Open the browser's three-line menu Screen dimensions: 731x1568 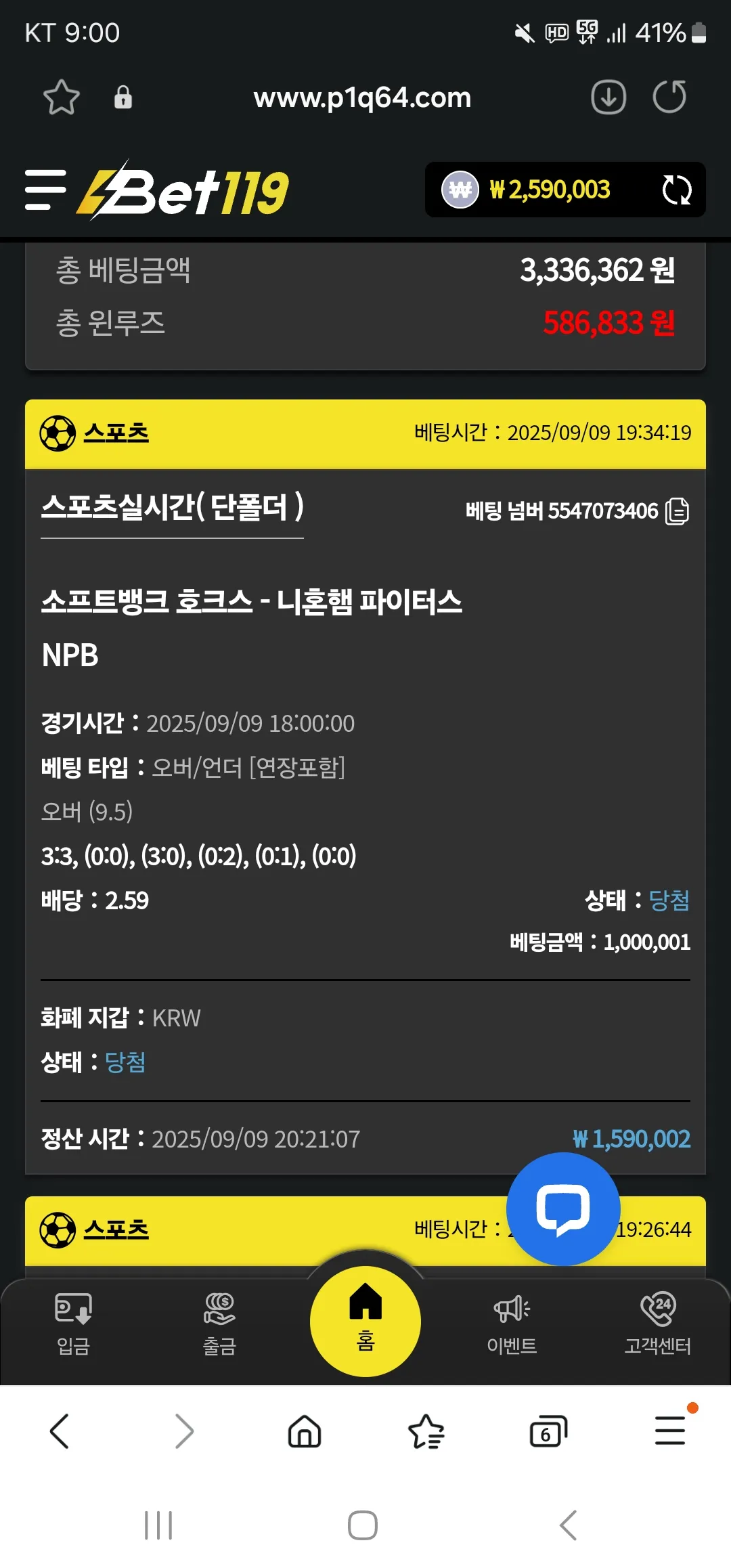[670, 1430]
